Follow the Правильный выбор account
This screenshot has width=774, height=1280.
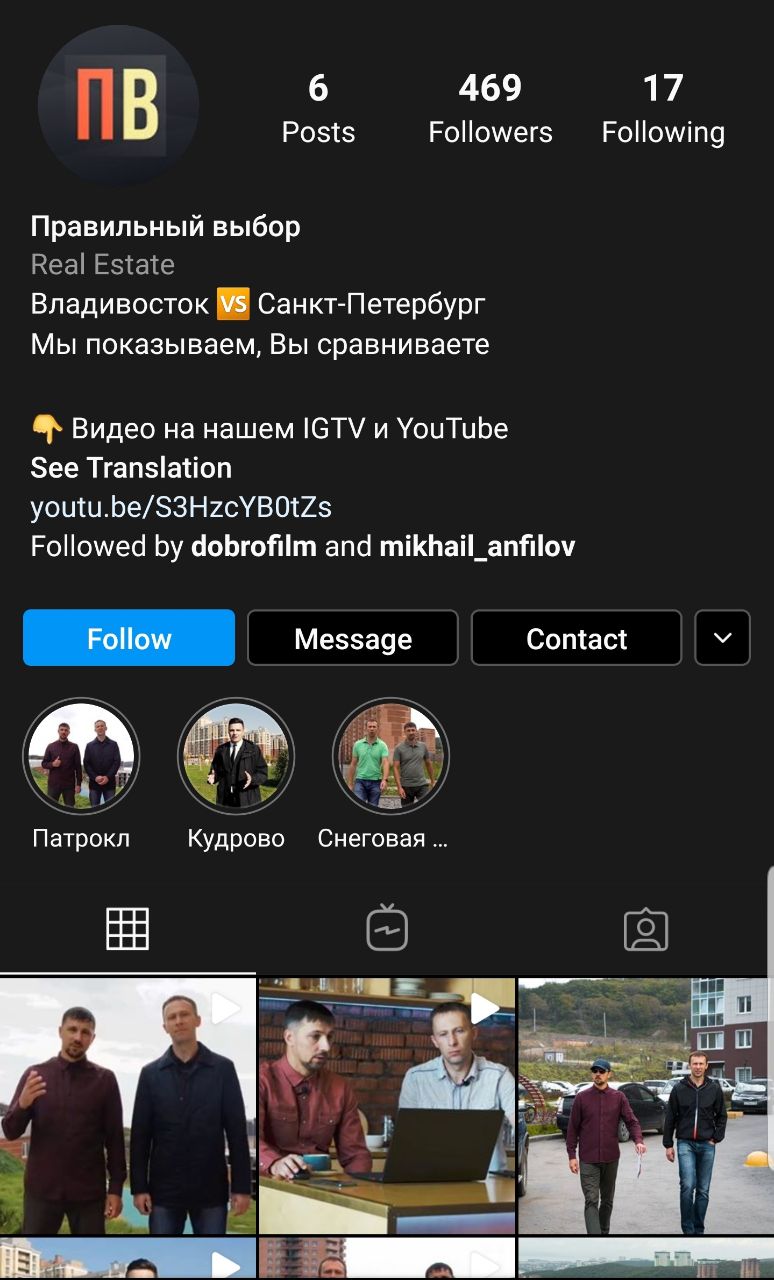tap(129, 638)
